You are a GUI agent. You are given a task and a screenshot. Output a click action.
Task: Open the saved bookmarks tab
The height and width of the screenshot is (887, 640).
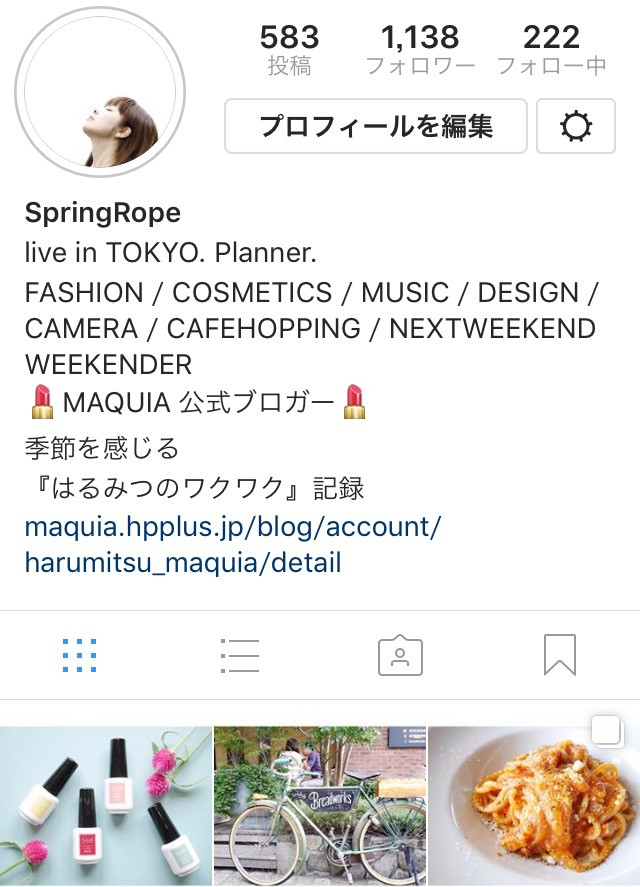(560, 655)
